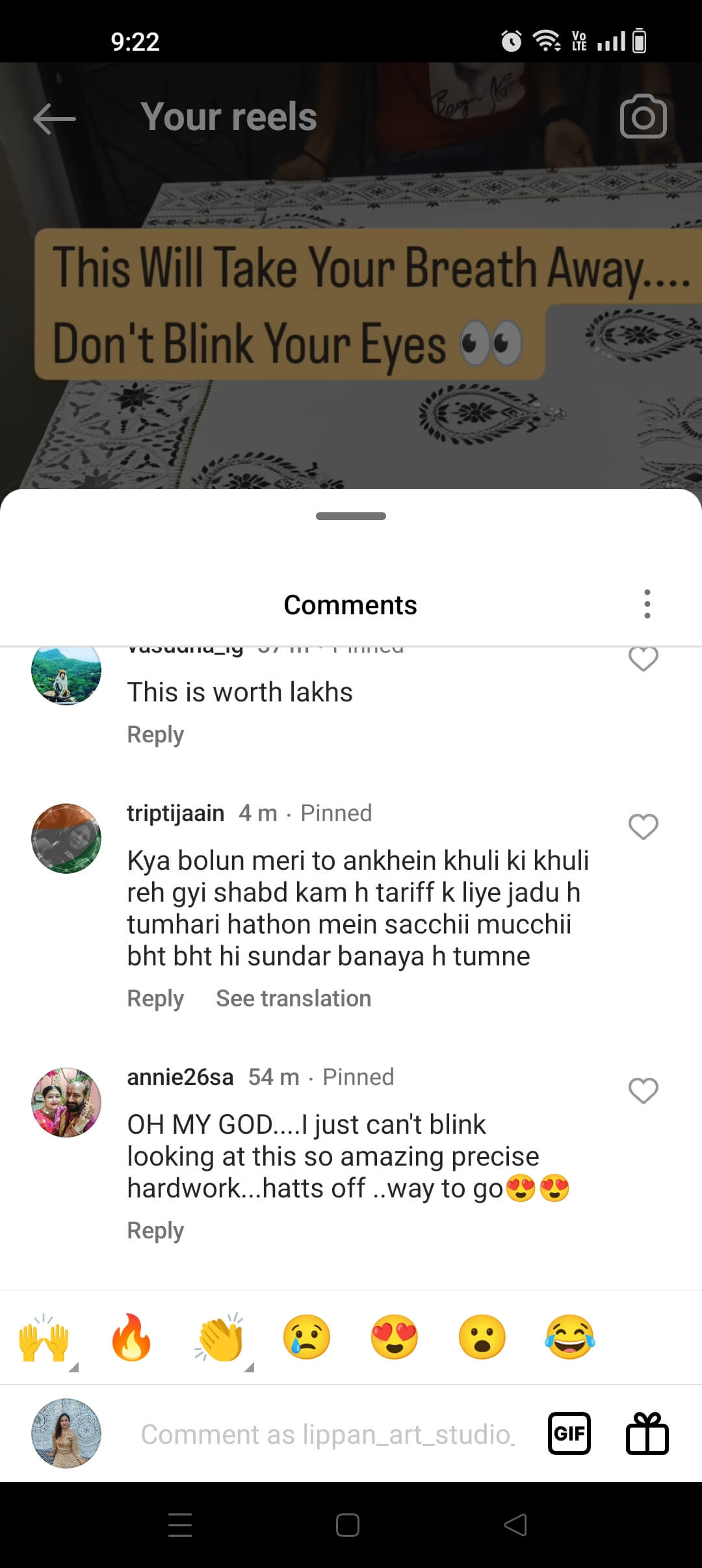Insert the laughing tears emoji

(x=569, y=1338)
